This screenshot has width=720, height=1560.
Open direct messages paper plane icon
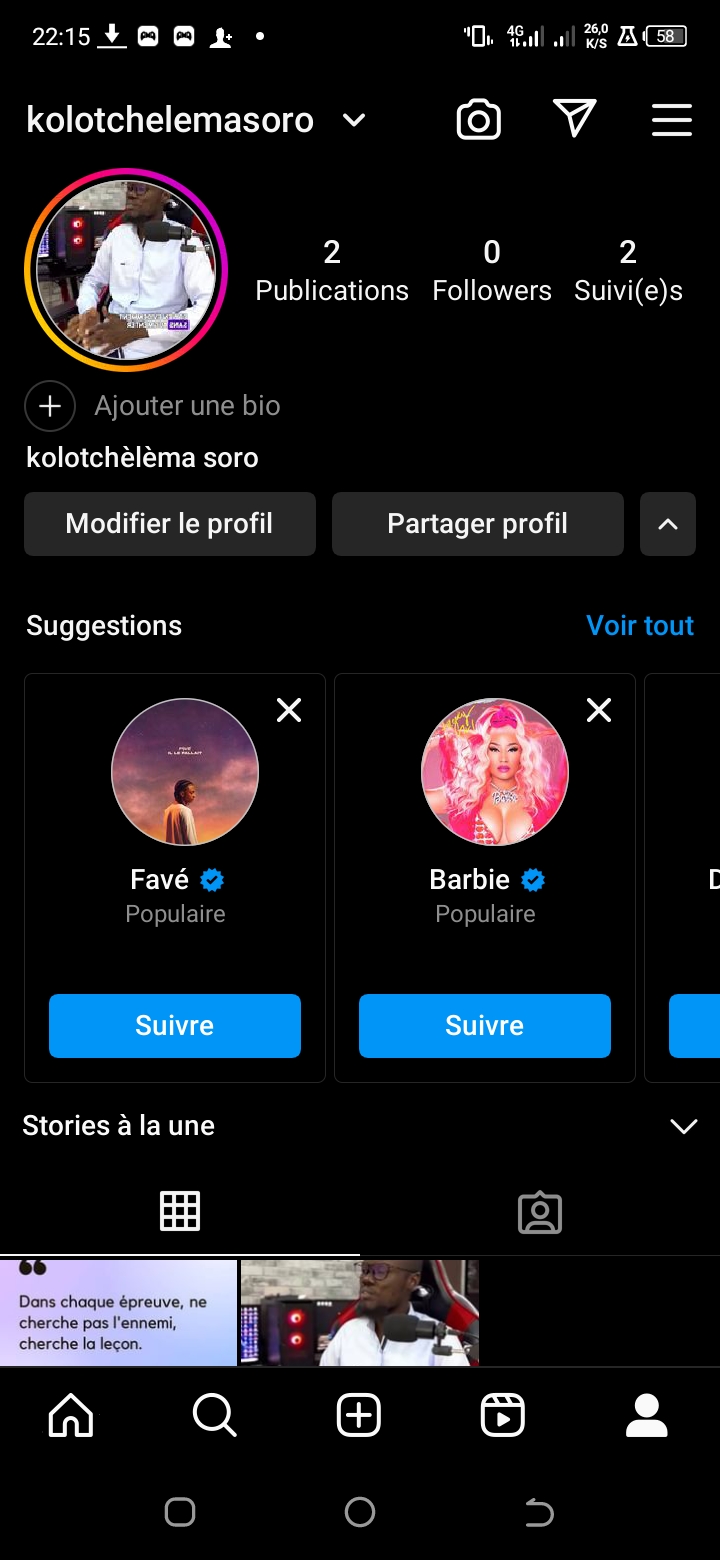tap(575, 119)
